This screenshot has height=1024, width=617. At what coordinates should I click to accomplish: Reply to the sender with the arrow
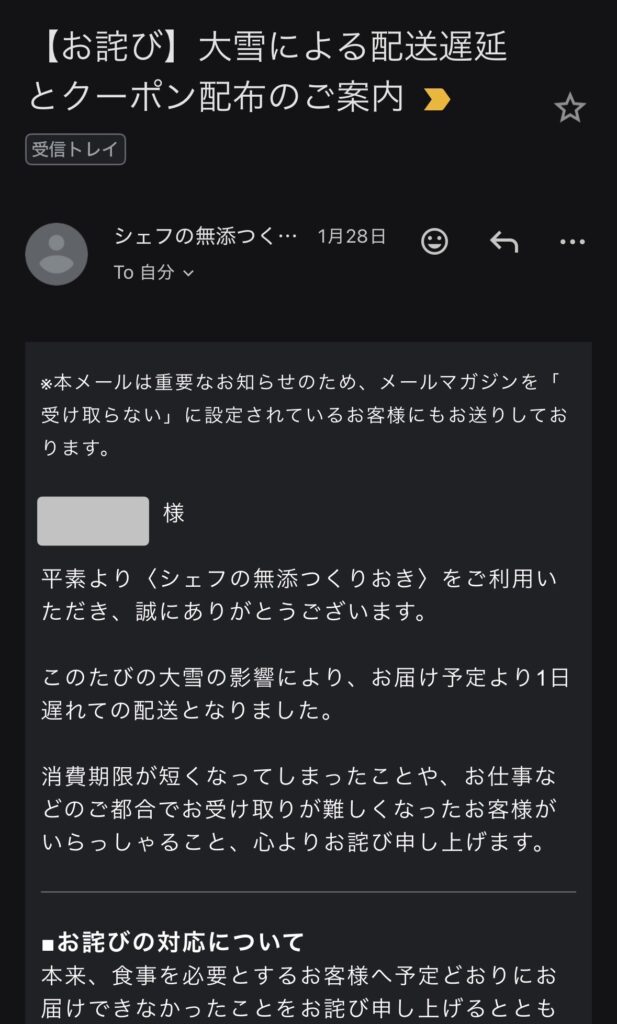[x=504, y=241]
